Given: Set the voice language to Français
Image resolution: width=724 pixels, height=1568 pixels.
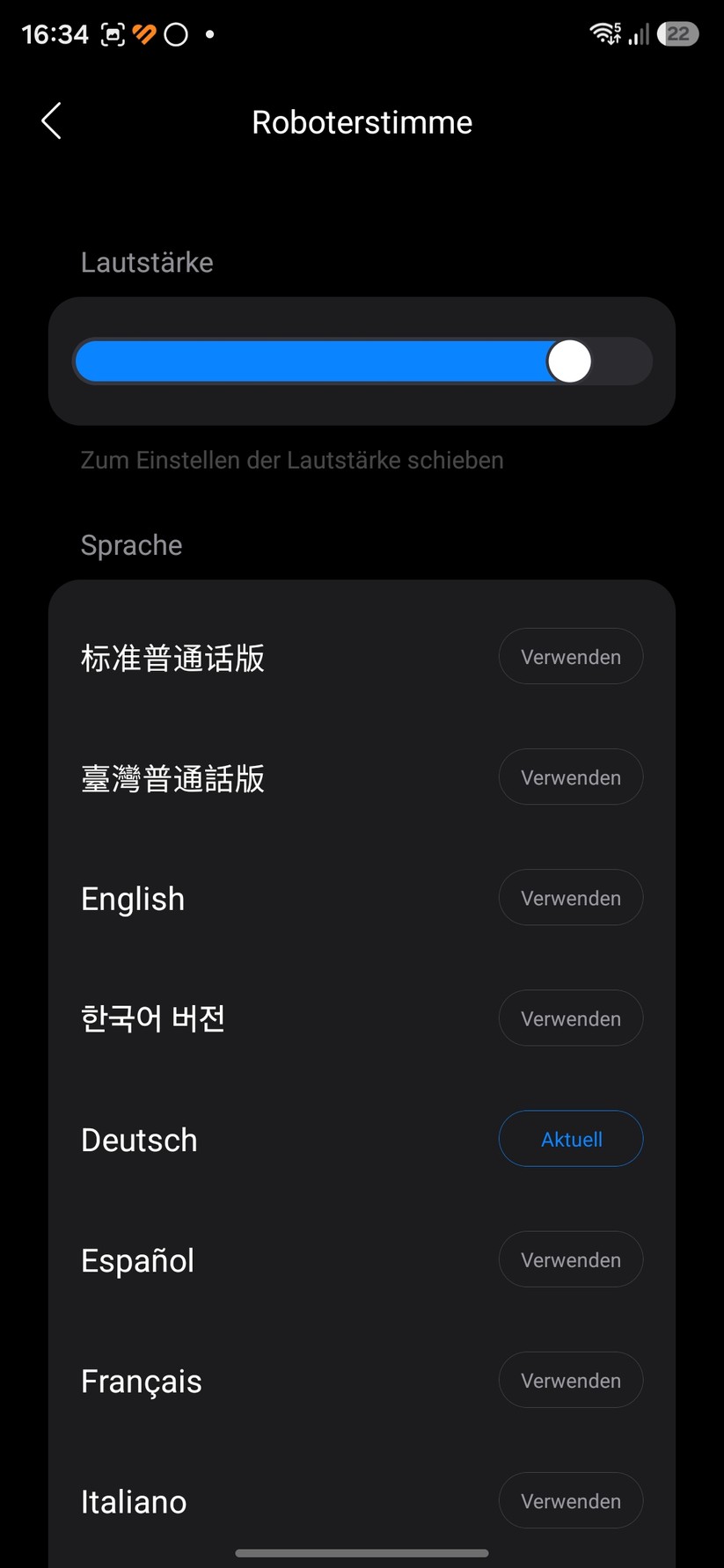Looking at the screenshot, I should 571,1380.
